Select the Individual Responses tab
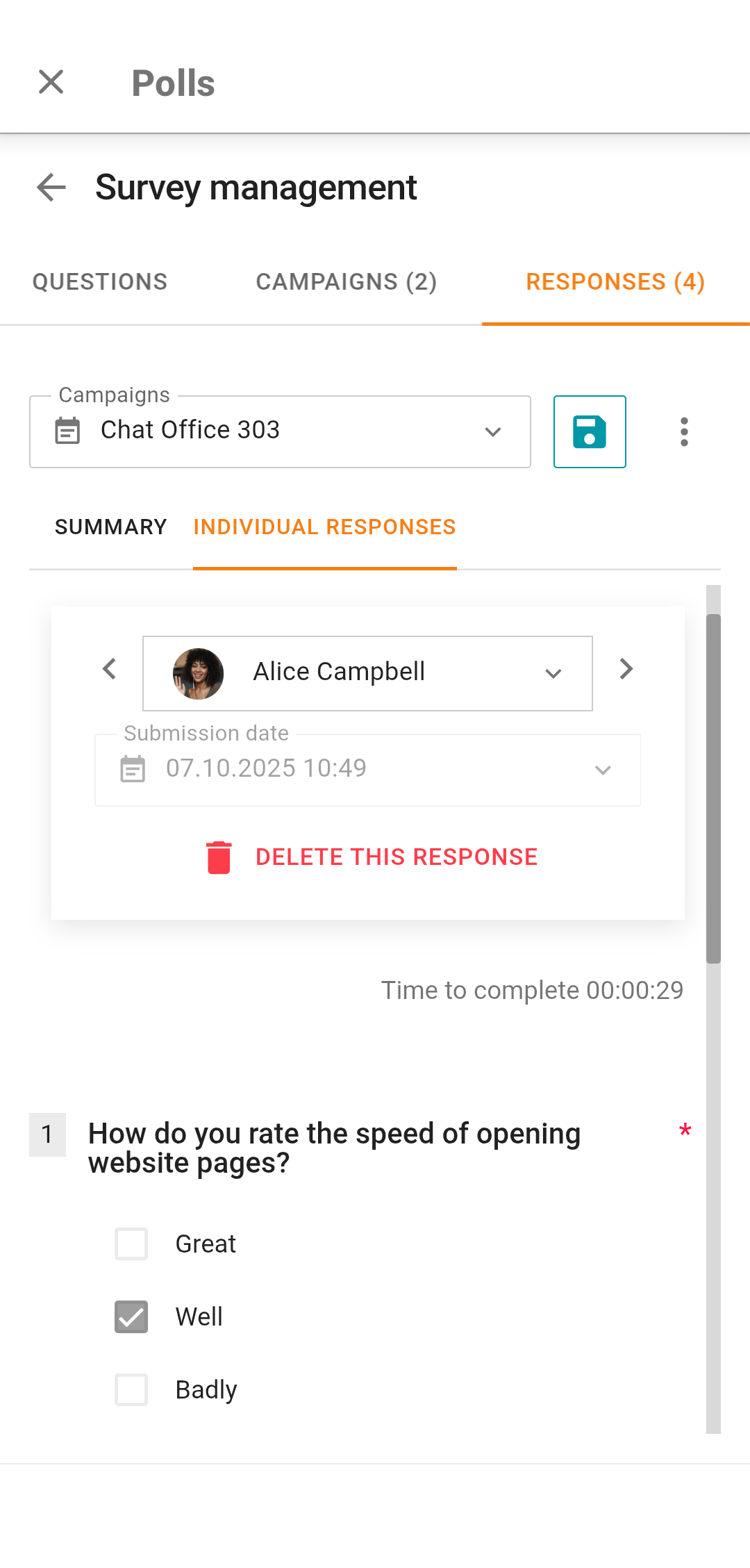Image resolution: width=750 pixels, height=1568 pixels. pyautogui.click(x=324, y=527)
